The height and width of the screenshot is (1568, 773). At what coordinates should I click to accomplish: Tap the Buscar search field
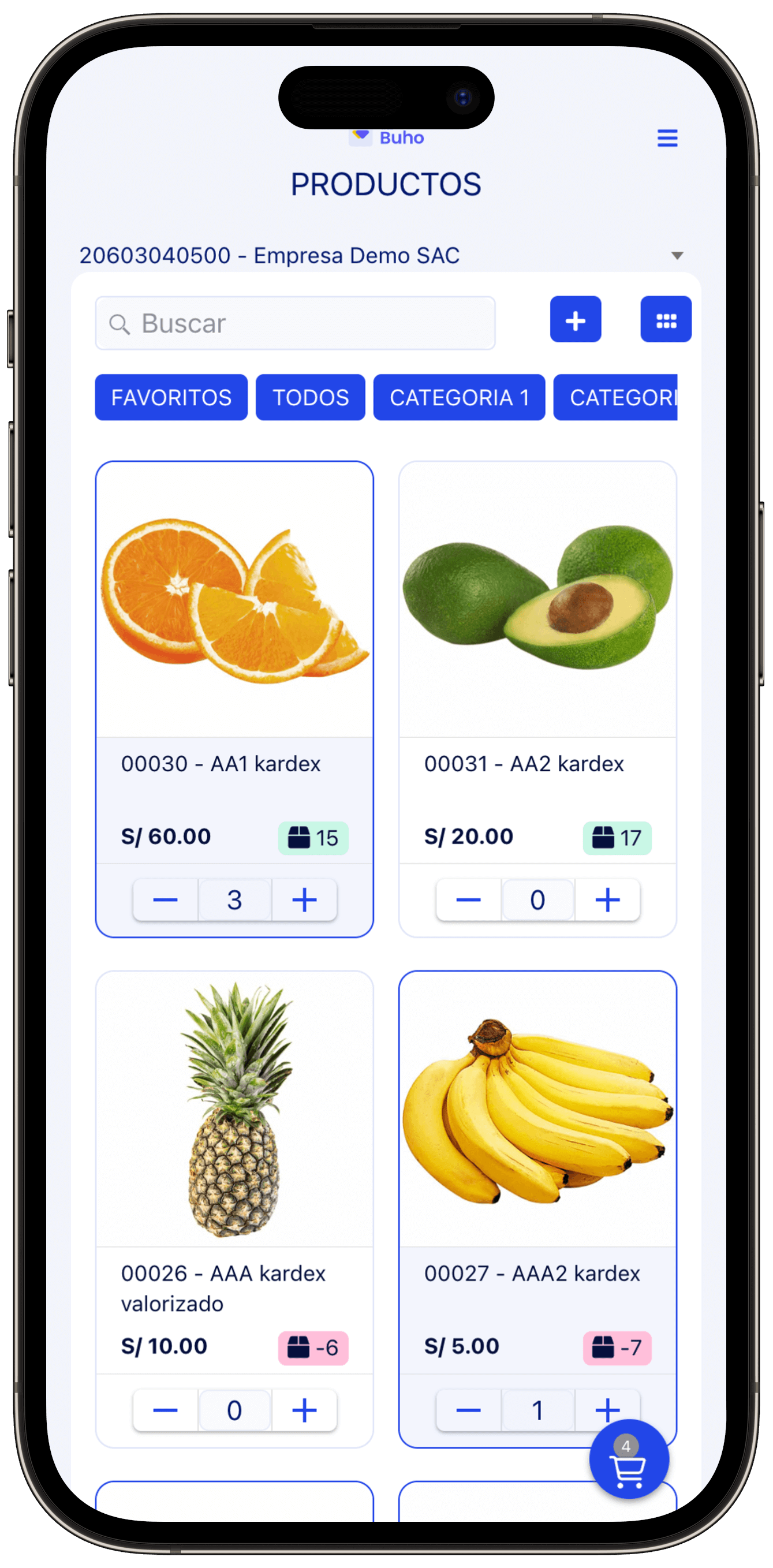click(295, 323)
